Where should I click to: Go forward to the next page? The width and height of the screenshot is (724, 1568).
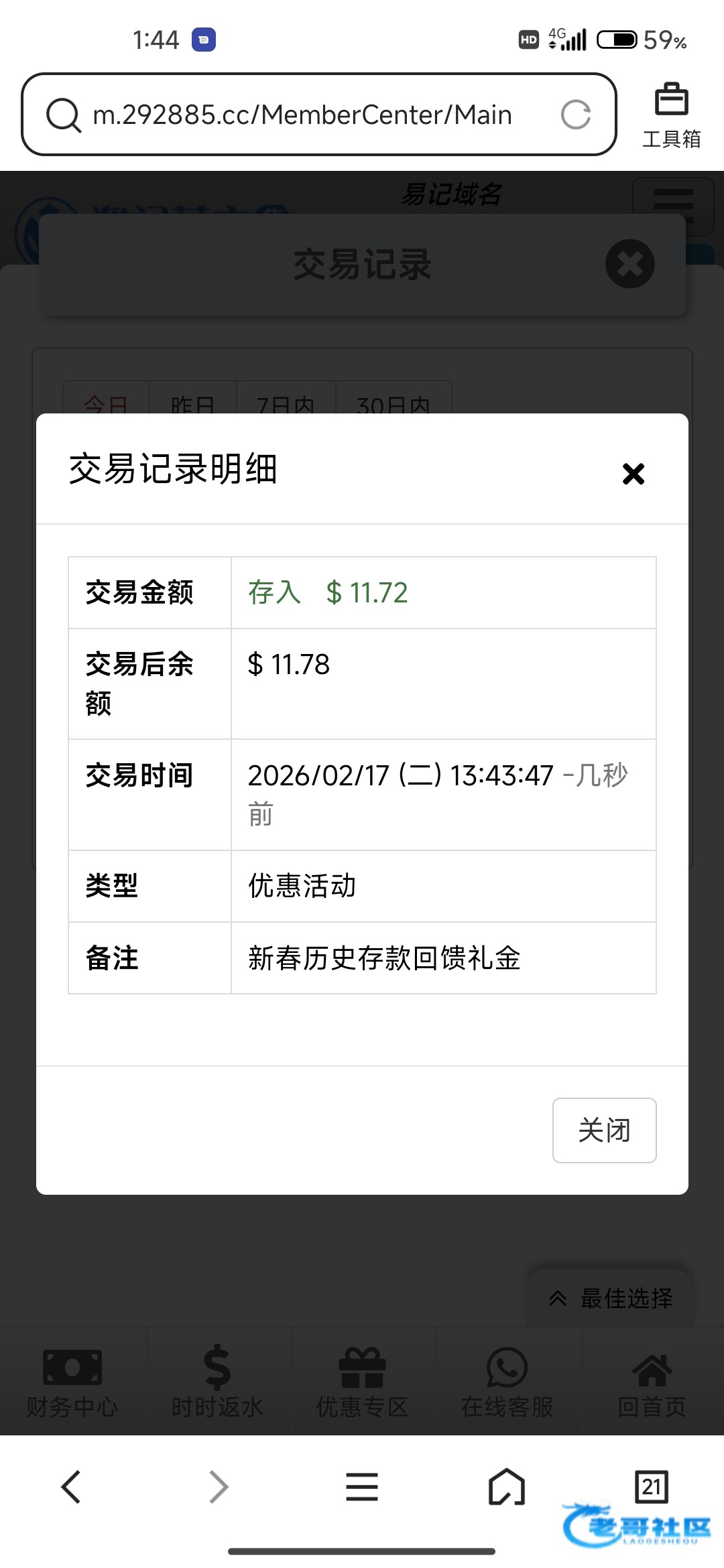[218, 1487]
